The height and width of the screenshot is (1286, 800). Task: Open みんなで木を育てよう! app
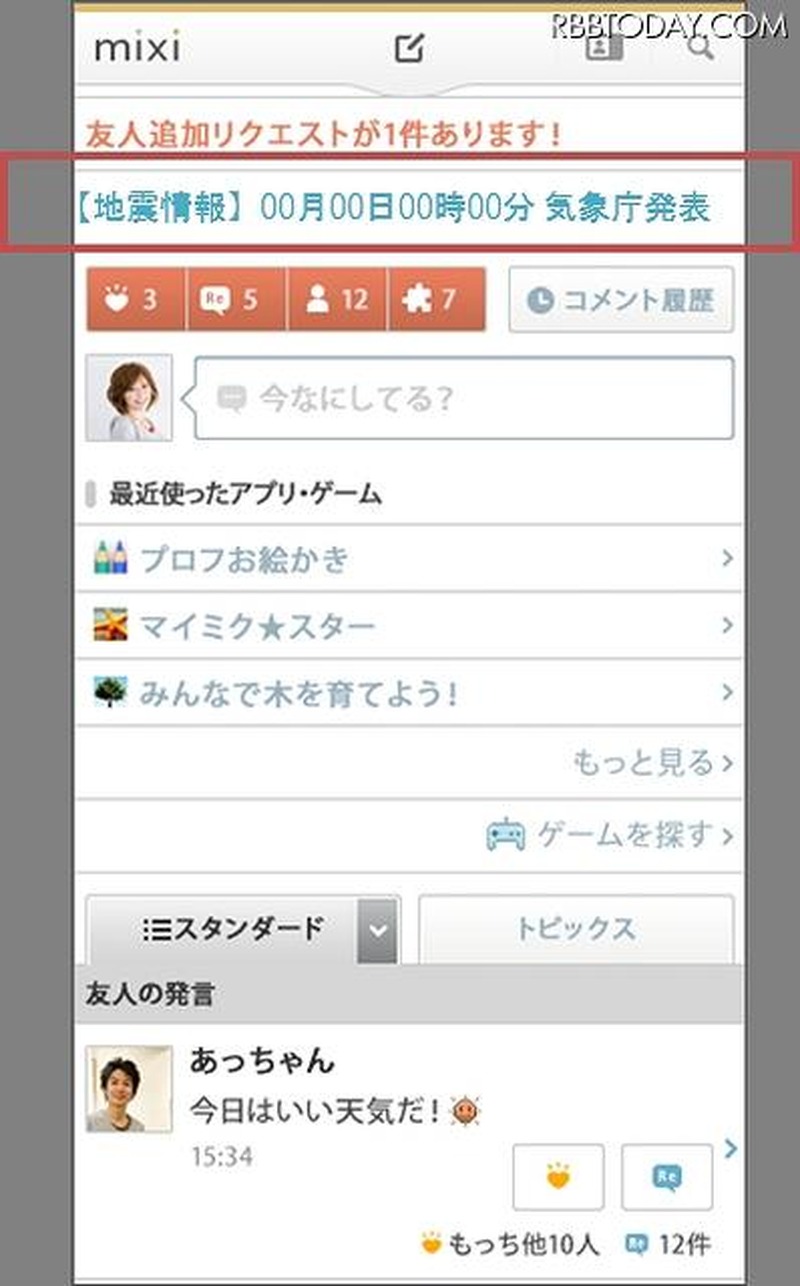408,693
